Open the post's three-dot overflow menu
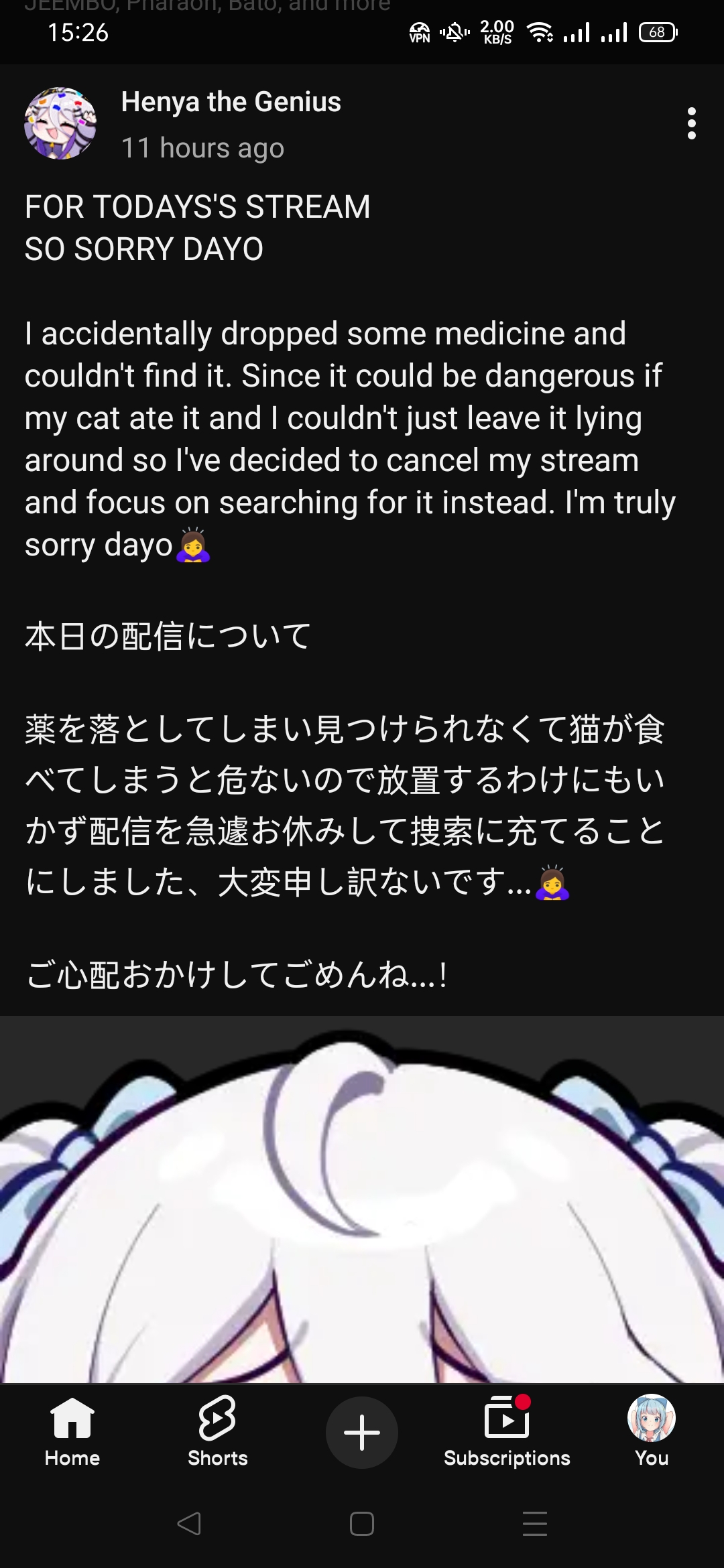Image resolution: width=724 pixels, height=1568 pixels. [691, 123]
